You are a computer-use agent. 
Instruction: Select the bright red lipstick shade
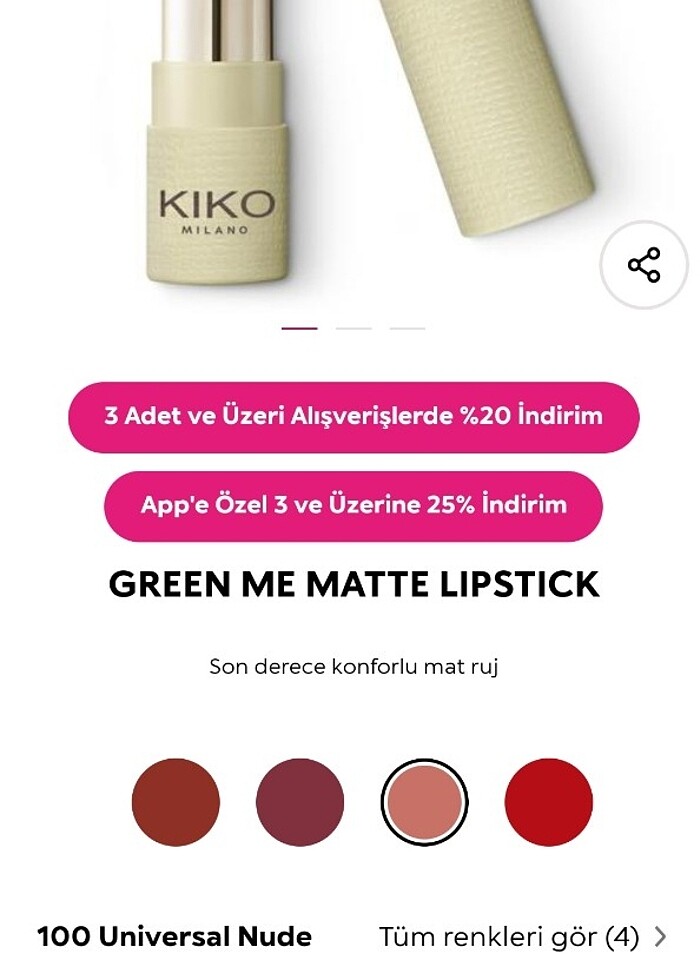548,802
